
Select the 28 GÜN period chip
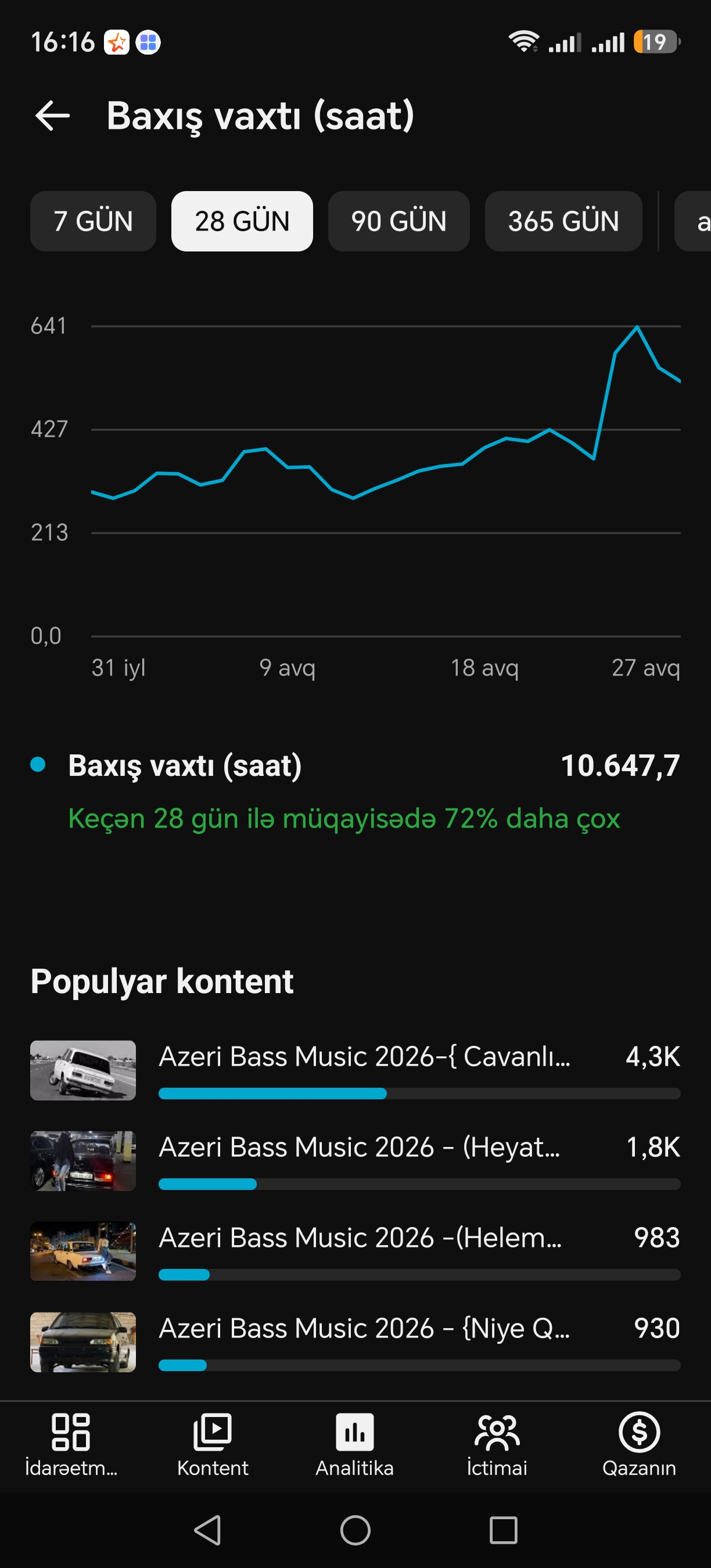point(242,221)
